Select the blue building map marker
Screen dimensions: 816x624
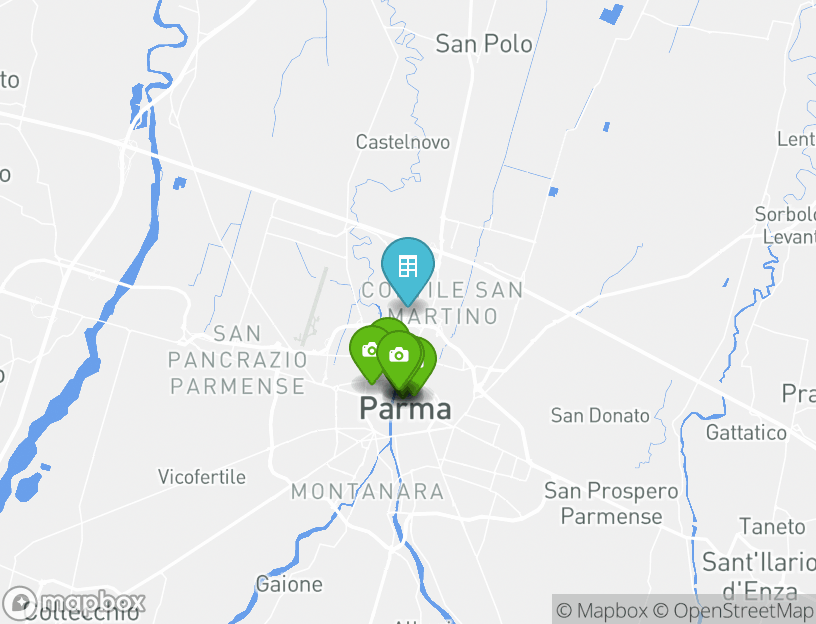(x=407, y=268)
